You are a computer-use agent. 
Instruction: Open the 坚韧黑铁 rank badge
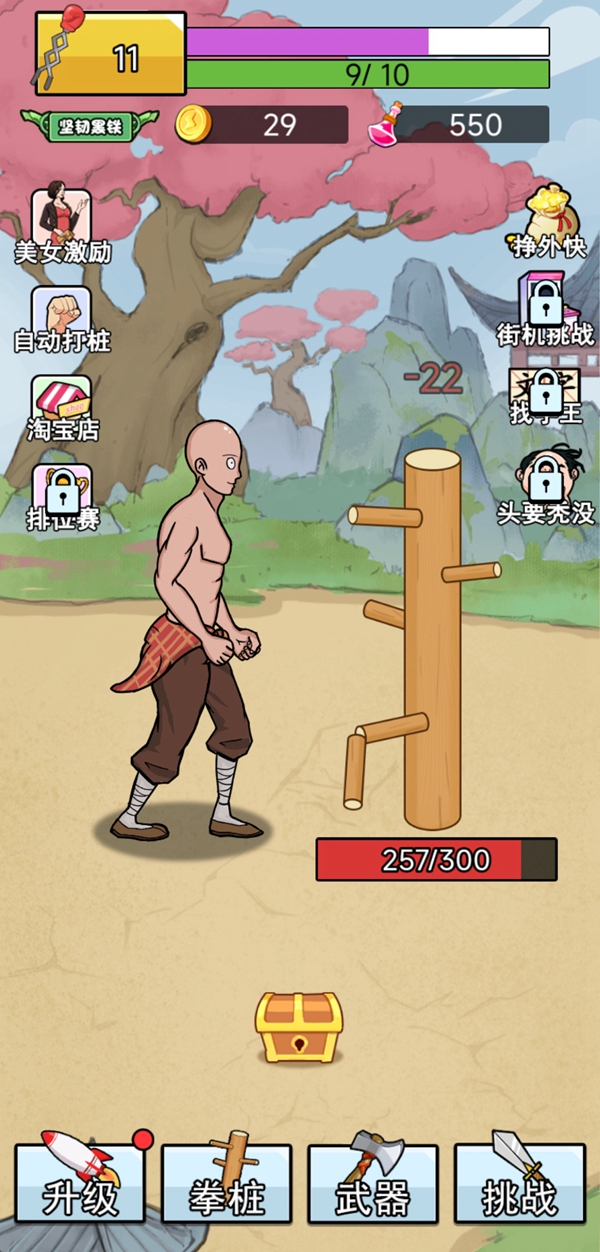pyautogui.click(x=90, y=126)
